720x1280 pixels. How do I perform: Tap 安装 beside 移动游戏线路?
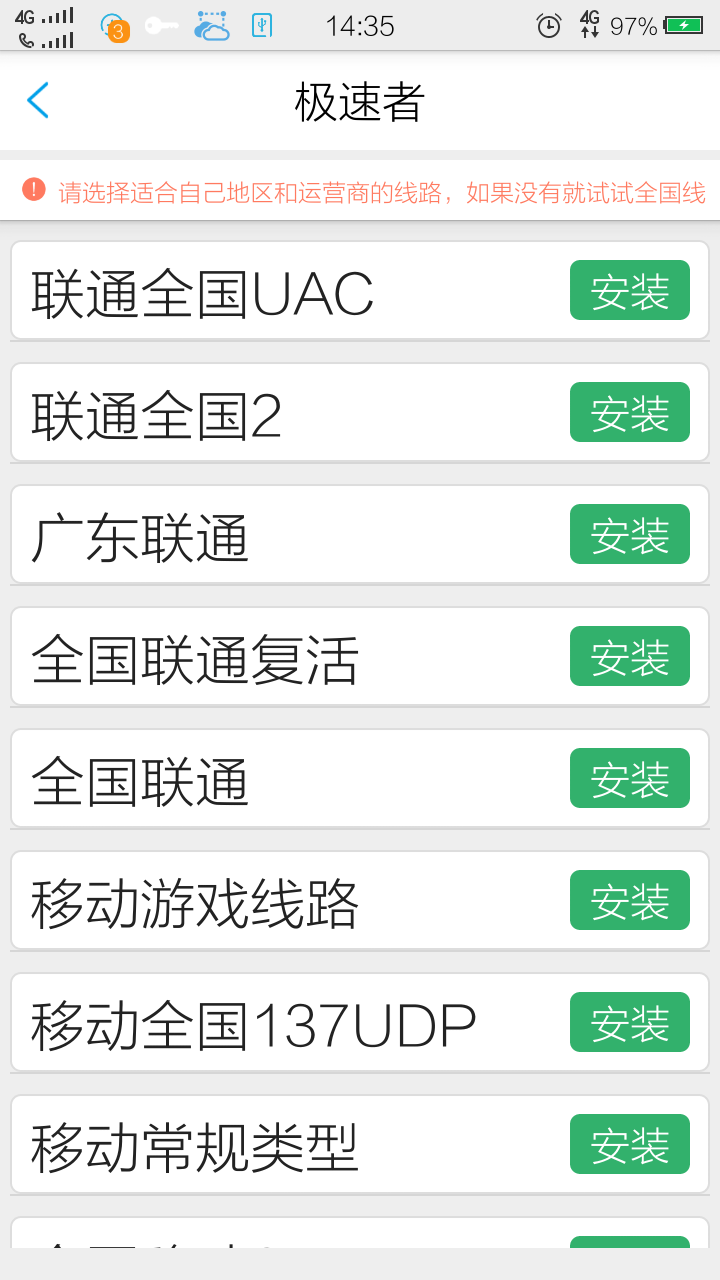click(629, 900)
